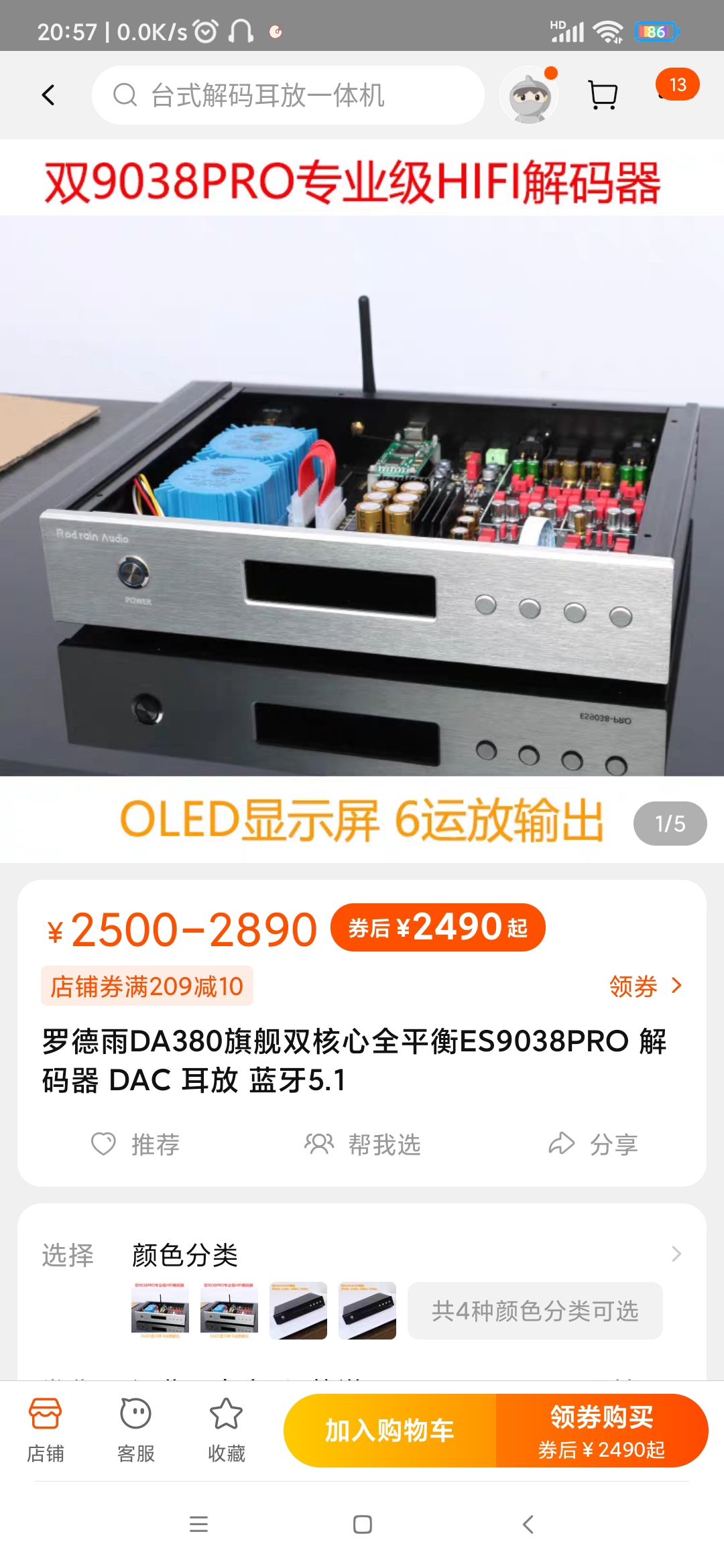Open 共4种颜色分类可选 options
The width and height of the screenshot is (724, 1568).
[x=535, y=1311]
